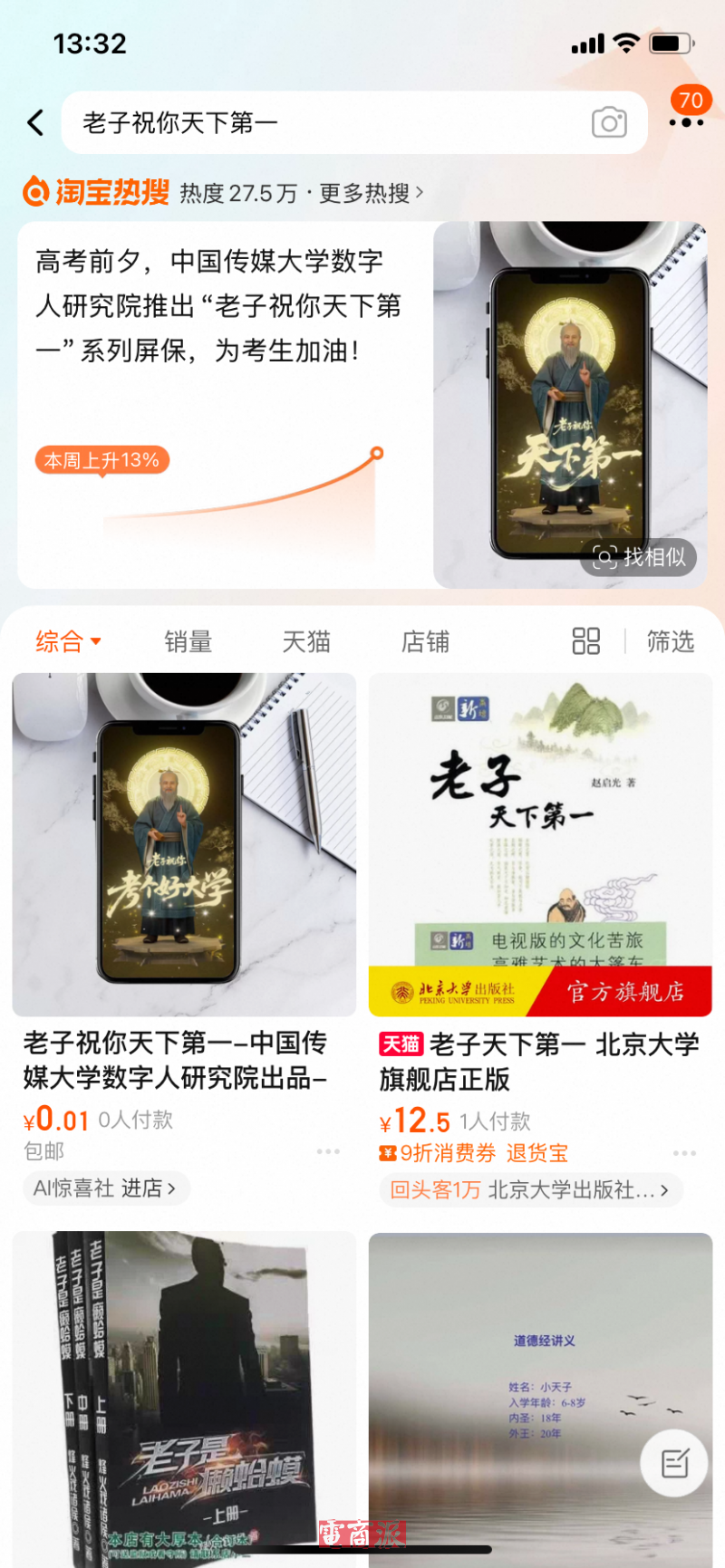Enter the AI惊喜社 store
This screenshot has width=725, height=1568.
[105, 1188]
